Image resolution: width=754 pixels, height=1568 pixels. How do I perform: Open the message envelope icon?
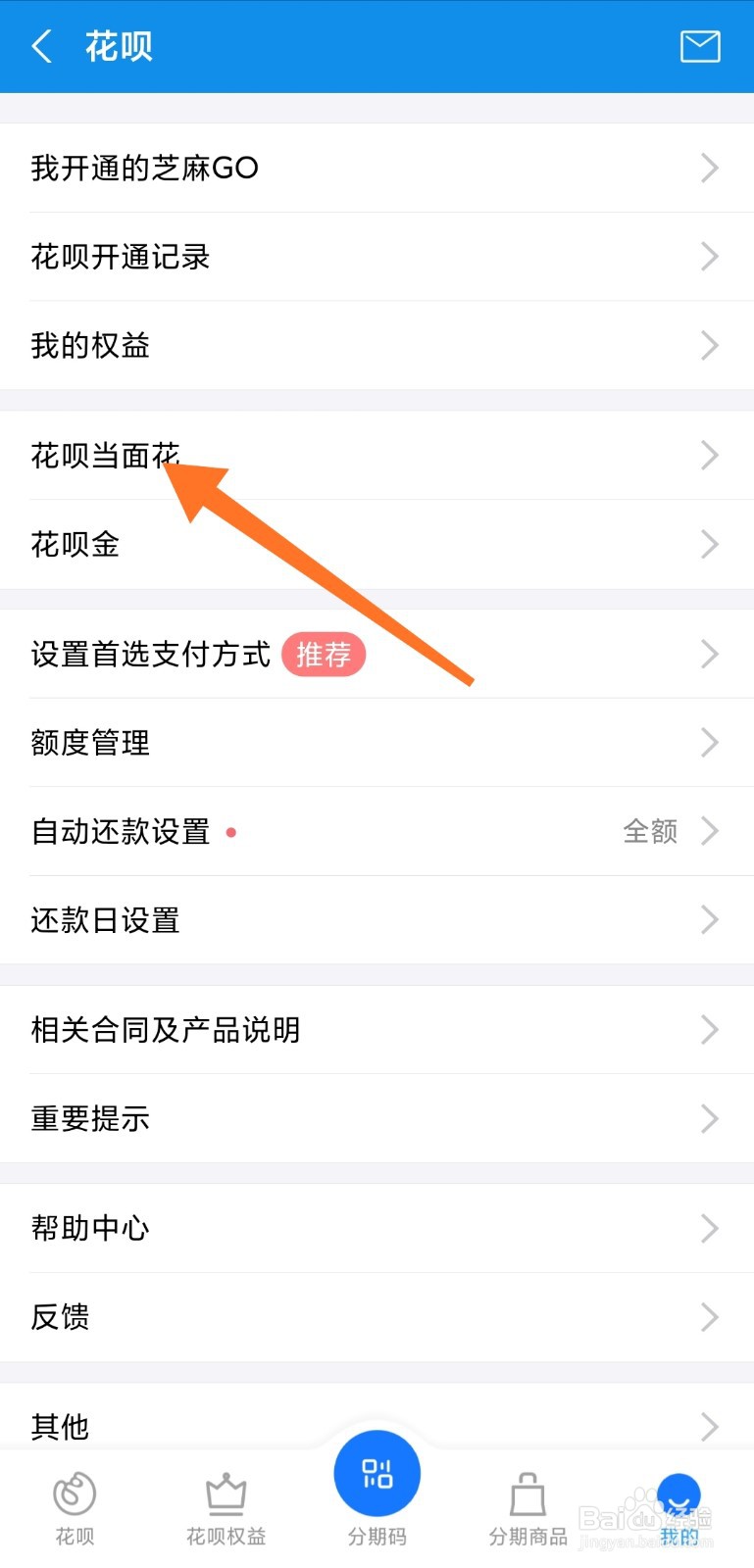point(699,46)
